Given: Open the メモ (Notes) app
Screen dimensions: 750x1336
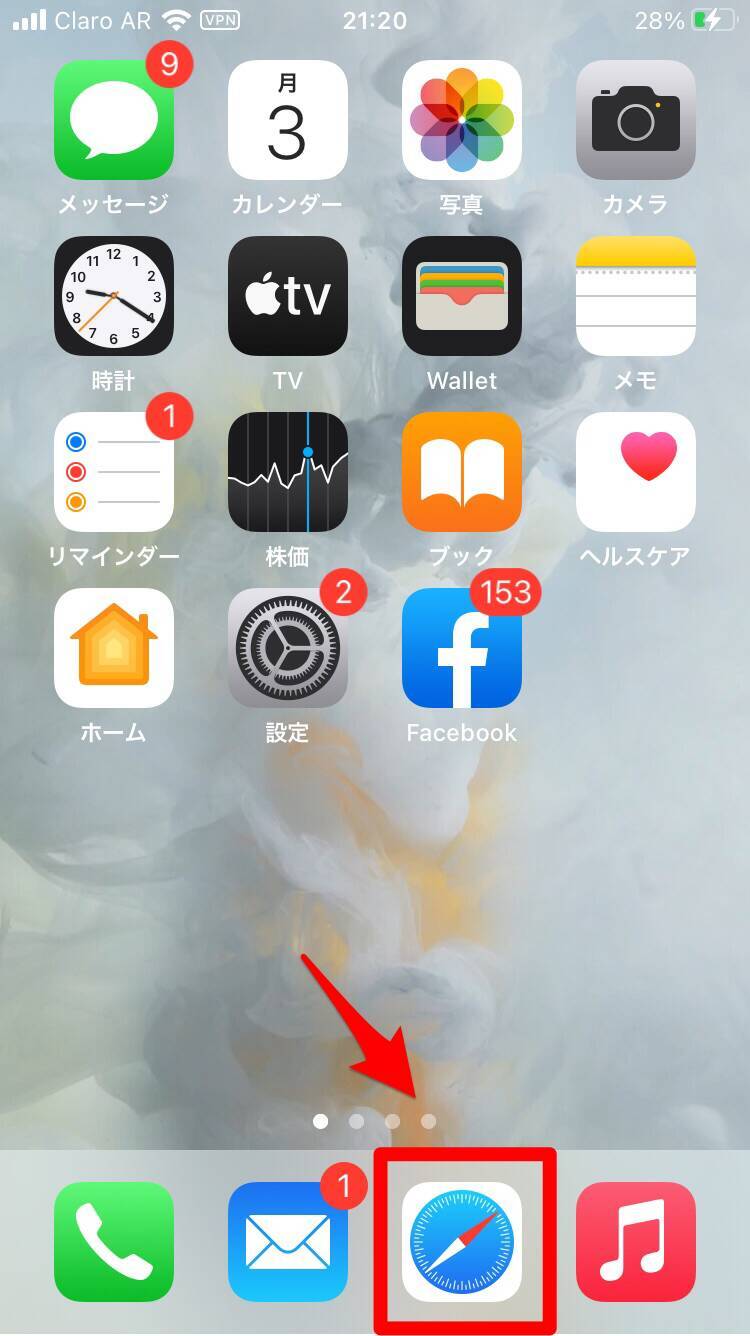Looking at the screenshot, I should (x=635, y=296).
